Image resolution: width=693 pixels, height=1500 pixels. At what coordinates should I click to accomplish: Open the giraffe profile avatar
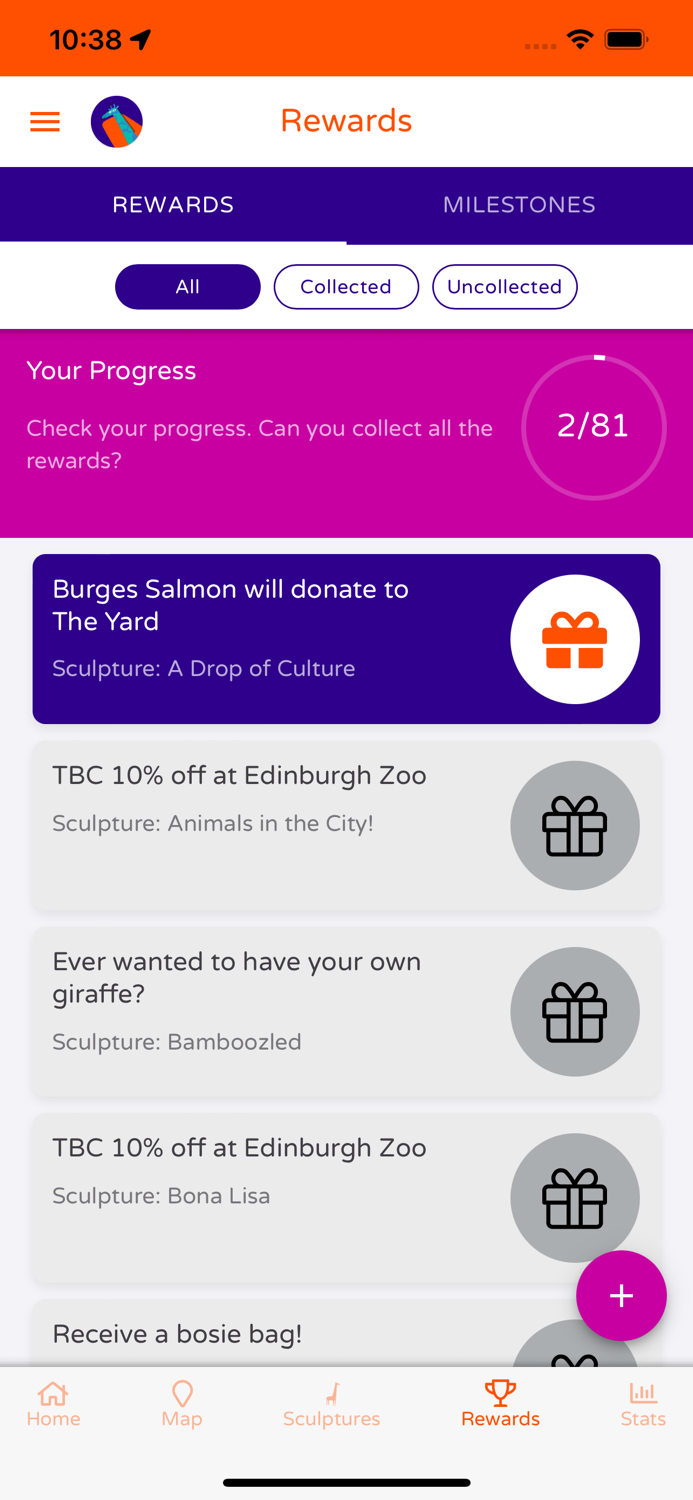(117, 122)
